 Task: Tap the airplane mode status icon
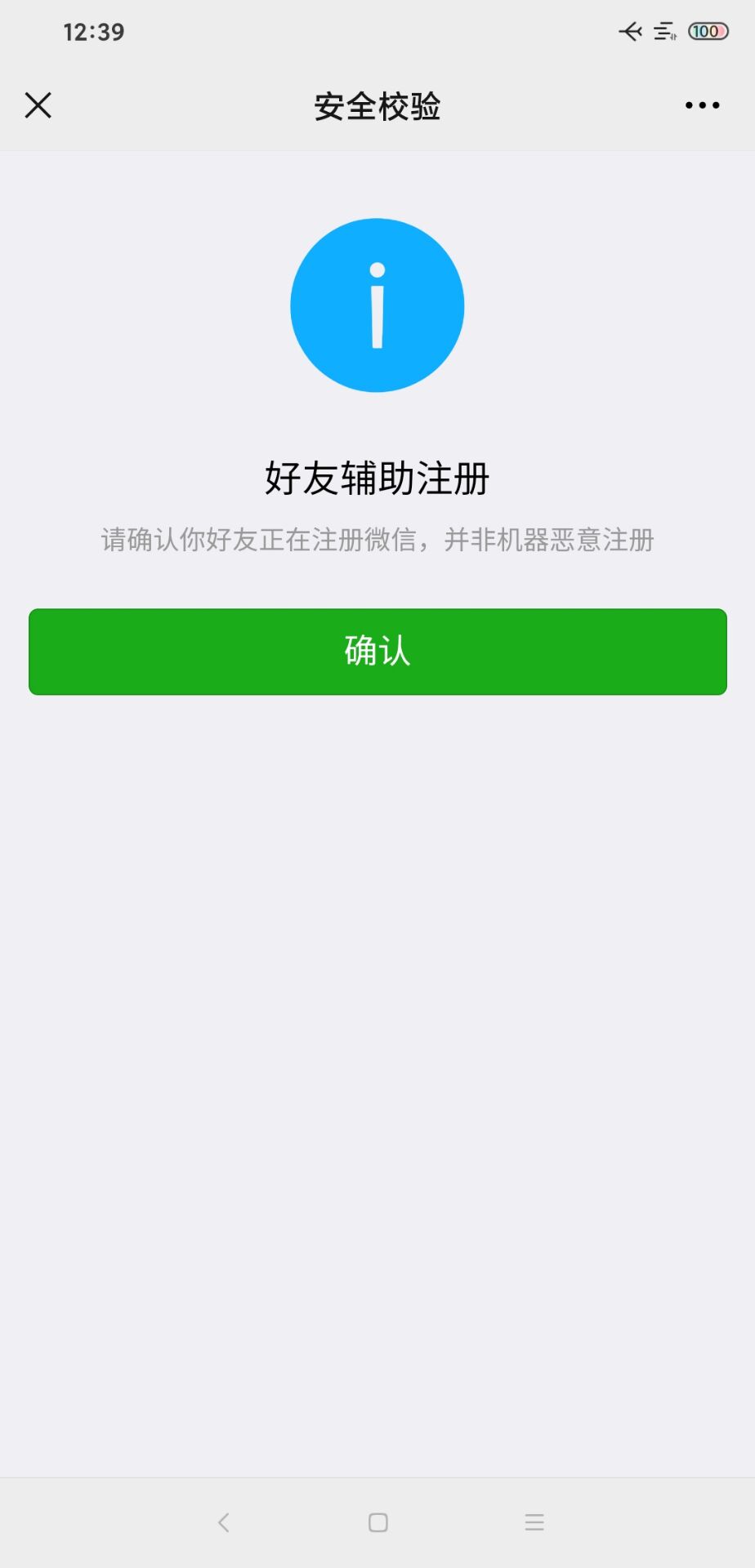(630, 31)
